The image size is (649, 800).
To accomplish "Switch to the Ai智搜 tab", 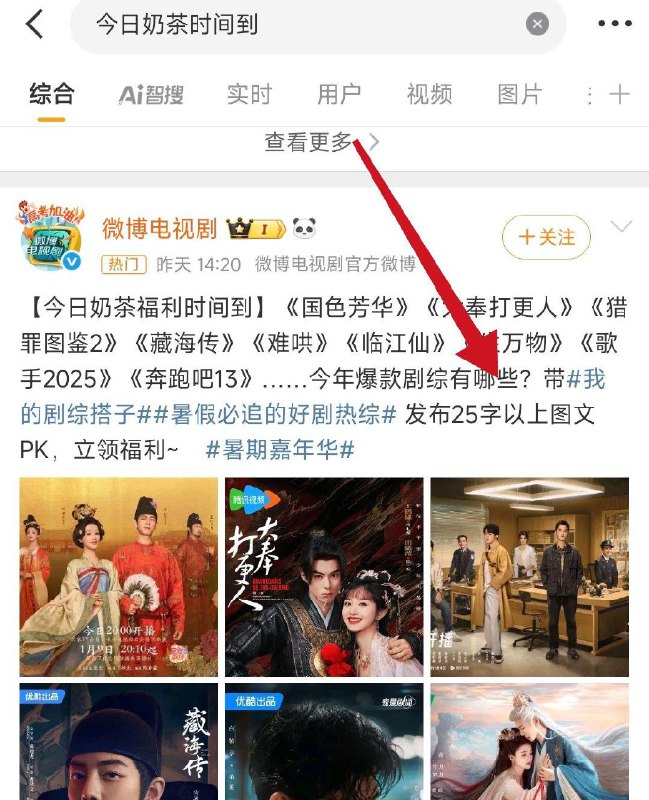I will point(151,95).
